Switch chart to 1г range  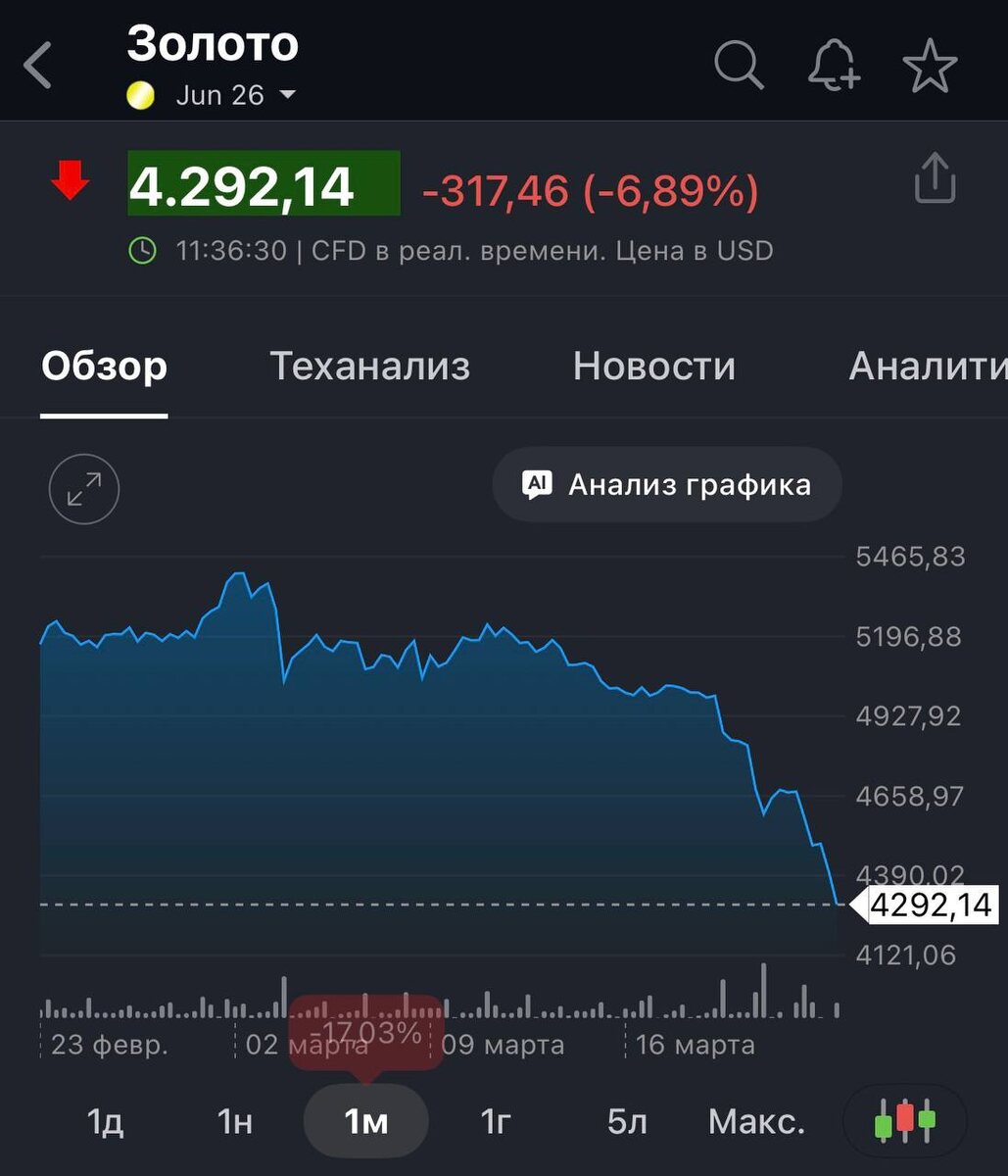(497, 1121)
